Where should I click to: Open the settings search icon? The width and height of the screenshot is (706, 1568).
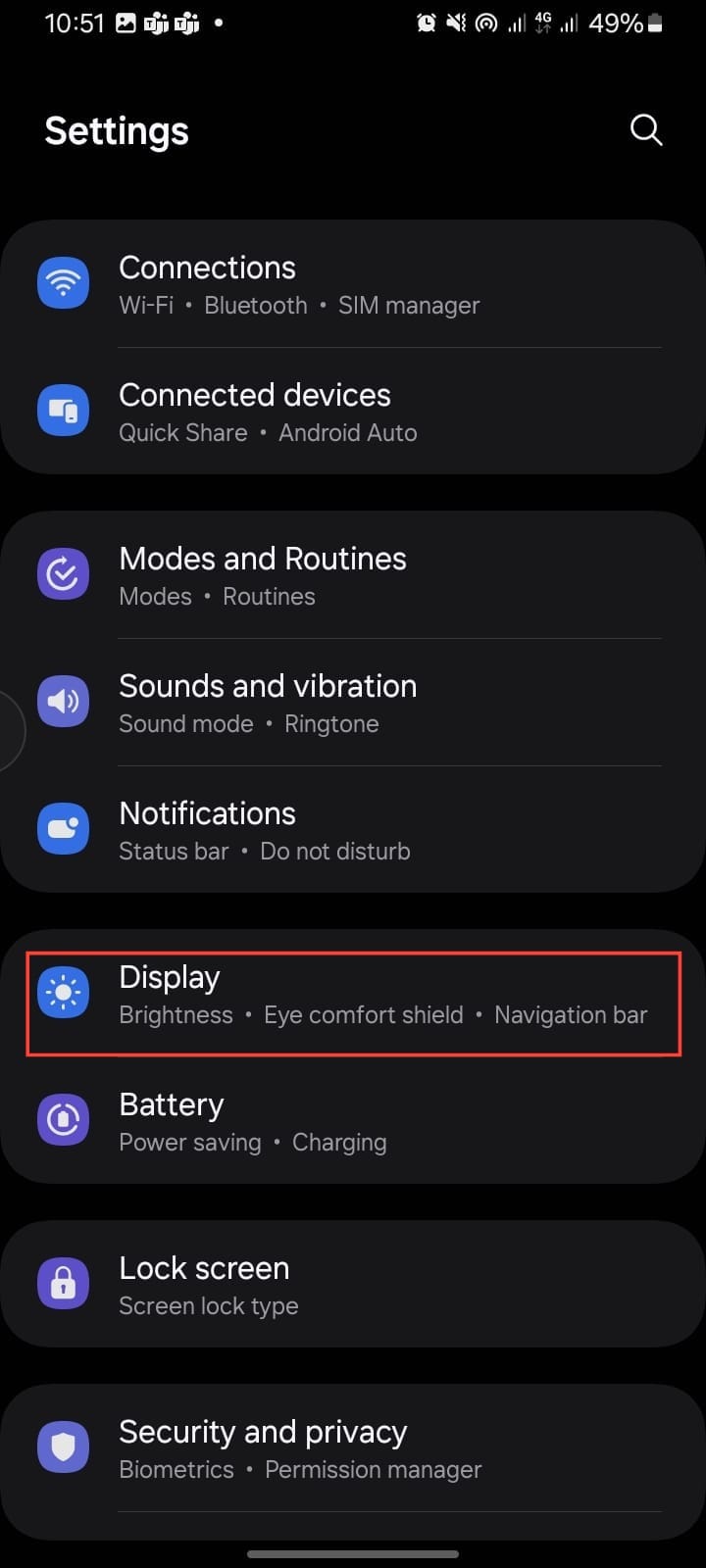pos(645,129)
